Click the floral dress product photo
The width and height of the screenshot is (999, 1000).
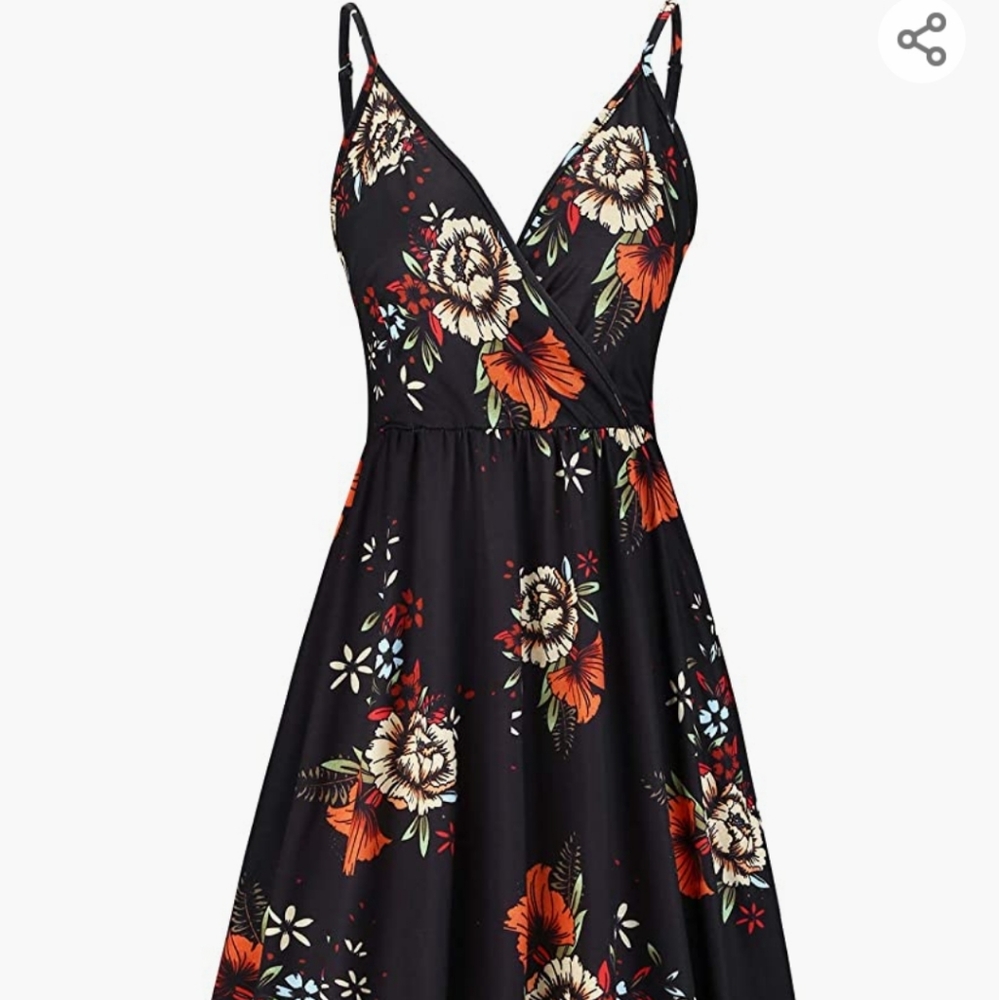tap(500, 500)
